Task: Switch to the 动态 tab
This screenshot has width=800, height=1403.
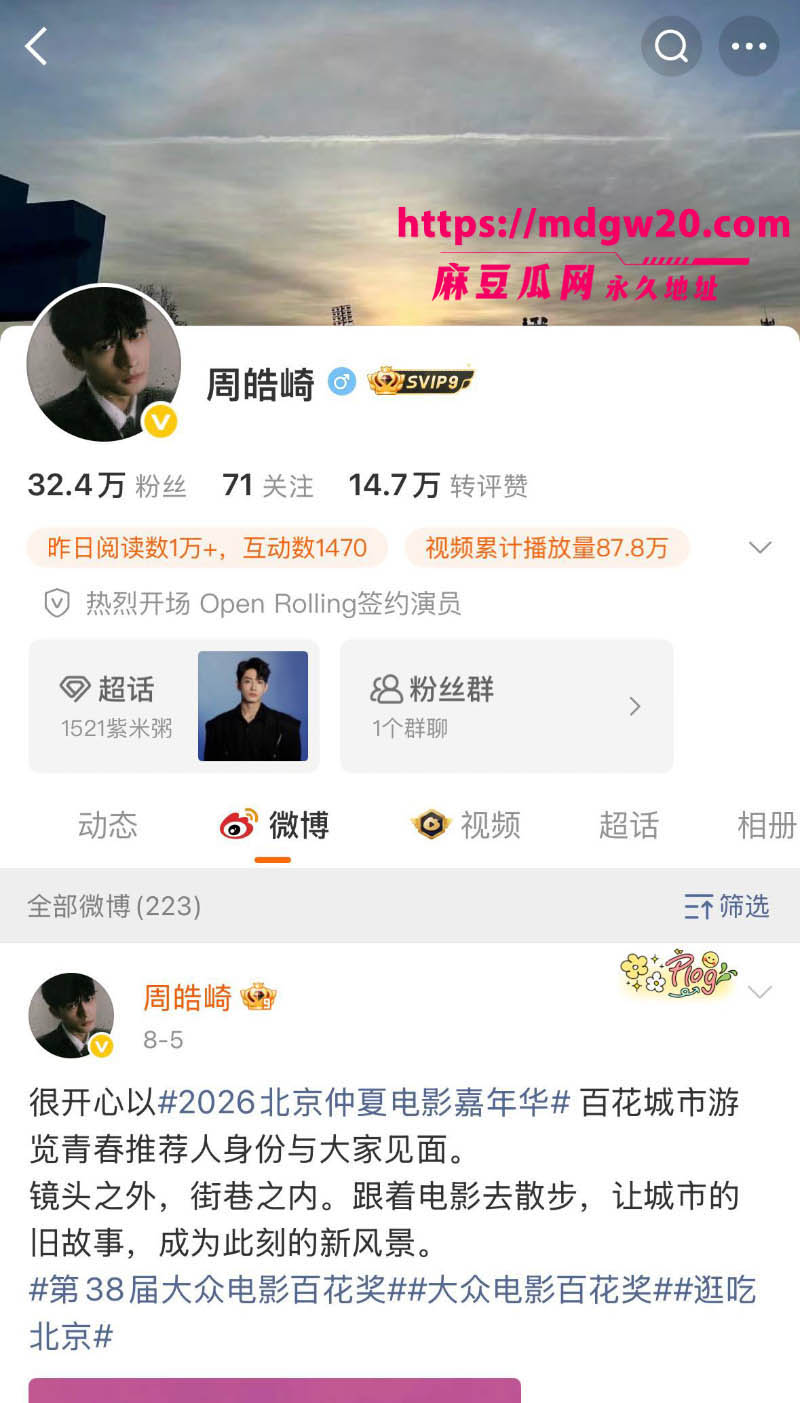Action: (x=107, y=825)
